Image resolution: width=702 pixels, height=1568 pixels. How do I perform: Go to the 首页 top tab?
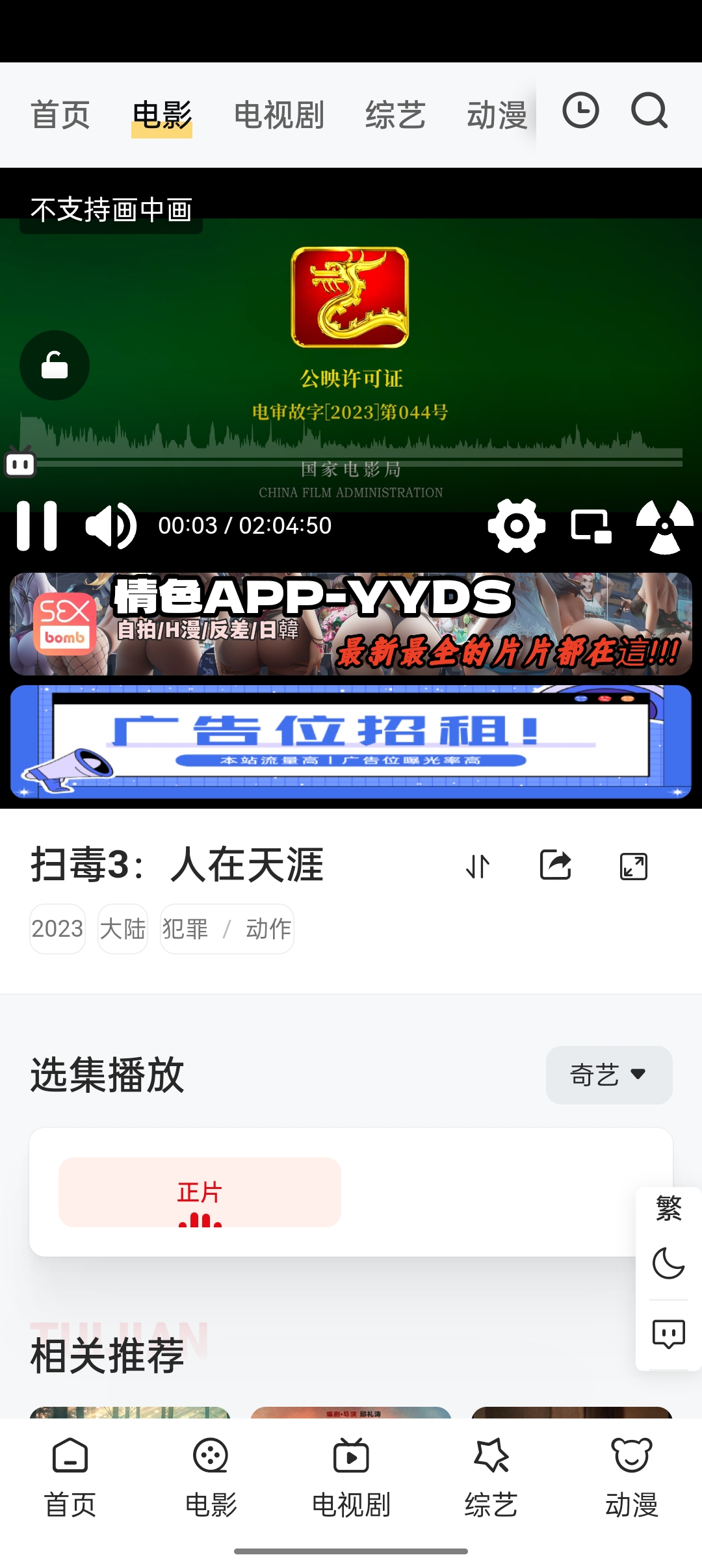(60, 116)
